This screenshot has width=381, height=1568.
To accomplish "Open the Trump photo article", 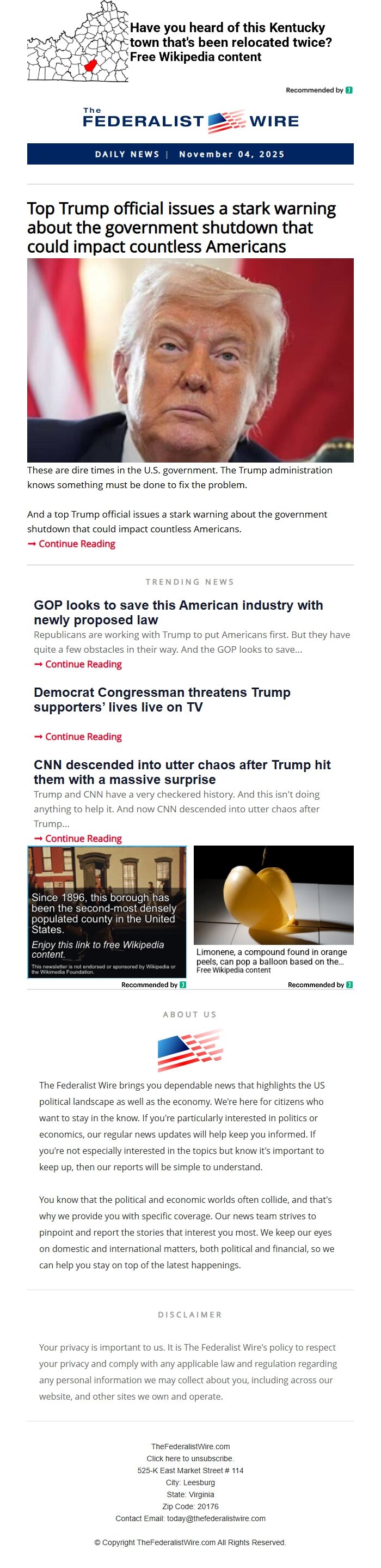I will tap(190, 360).
